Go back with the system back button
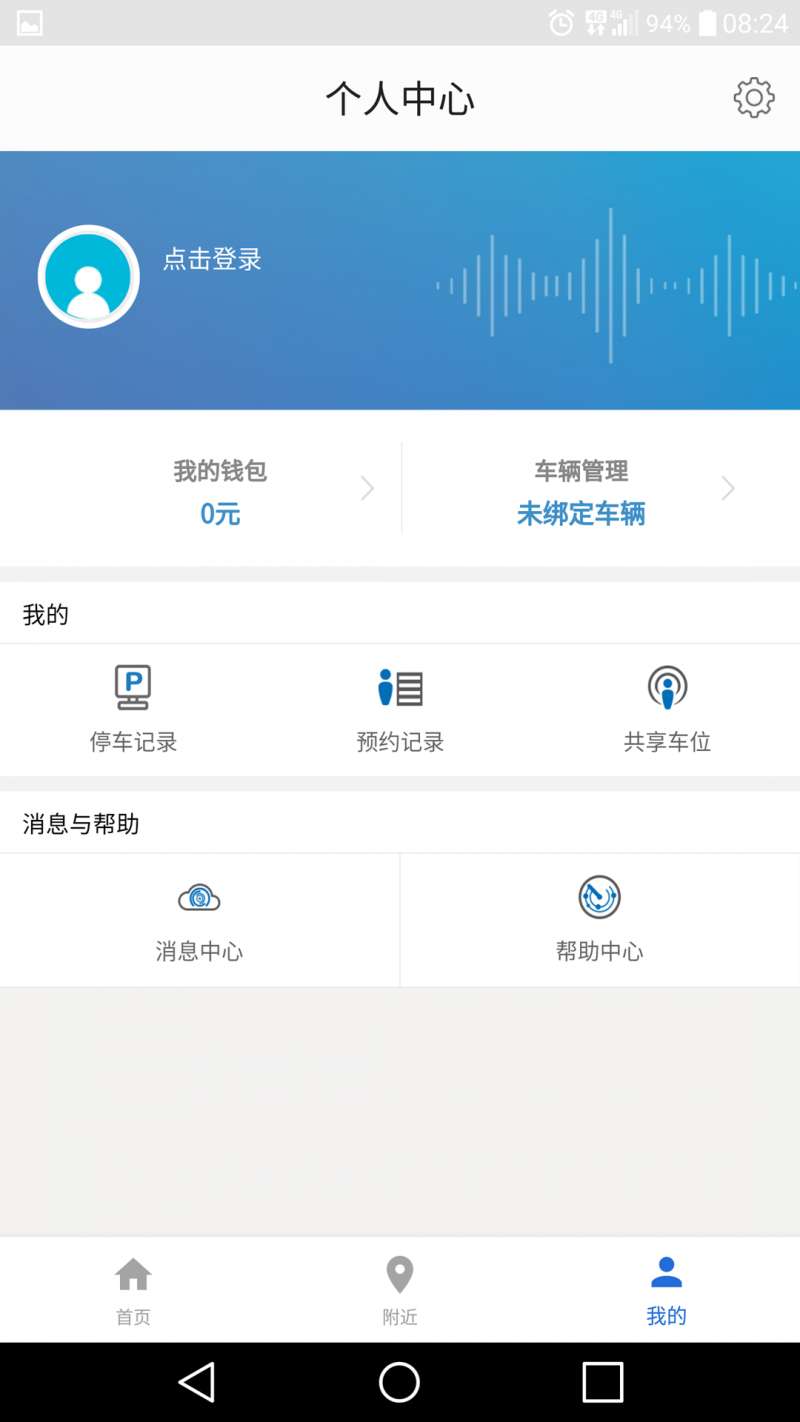This screenshot has height=1422, width=800. [x=197, y=1382]
